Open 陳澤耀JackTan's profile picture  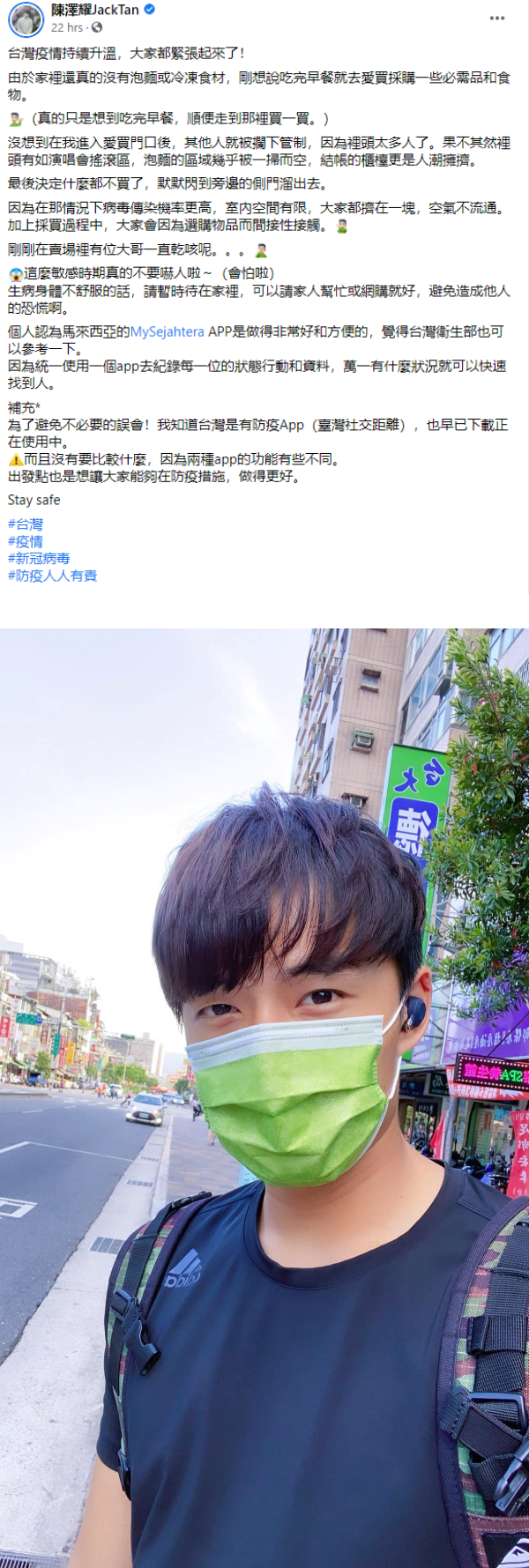[x=26, y=19]
